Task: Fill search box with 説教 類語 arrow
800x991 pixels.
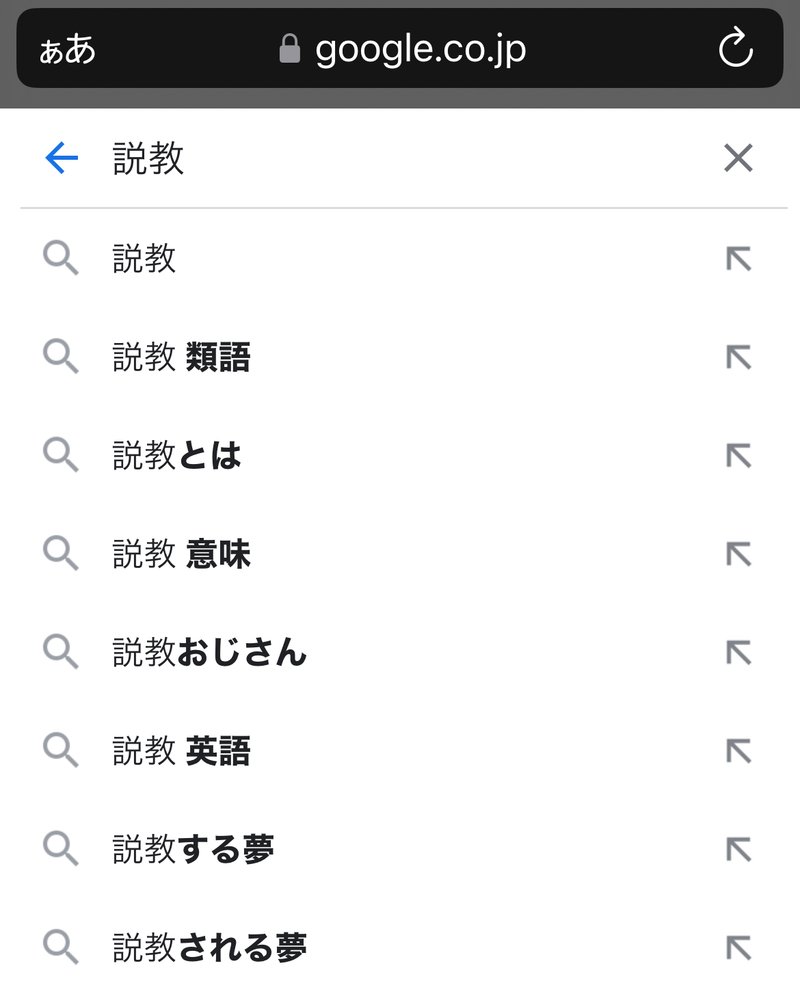Action: (738, 357)
